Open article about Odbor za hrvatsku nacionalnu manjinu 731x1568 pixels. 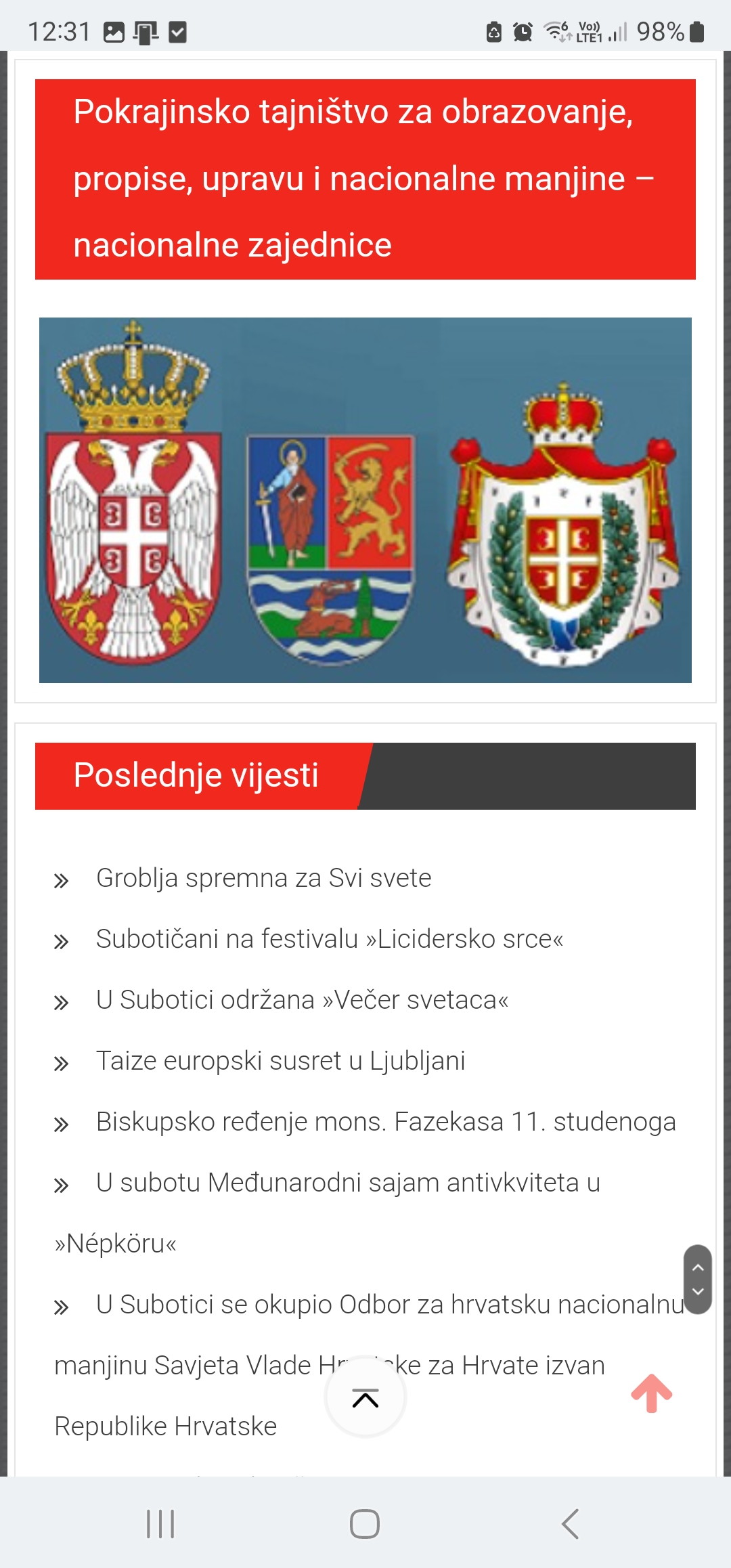[x=370, y=1366]
